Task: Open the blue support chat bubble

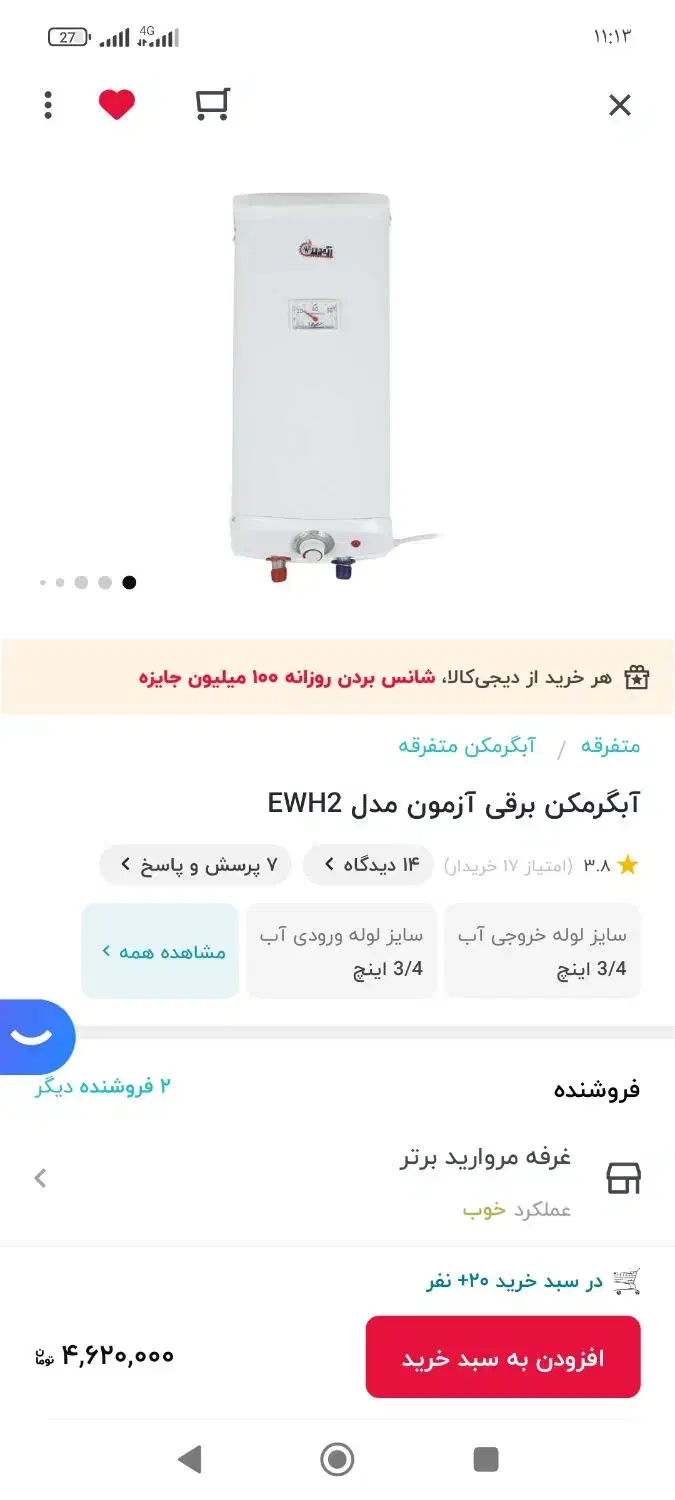Action: point(36,1037)
